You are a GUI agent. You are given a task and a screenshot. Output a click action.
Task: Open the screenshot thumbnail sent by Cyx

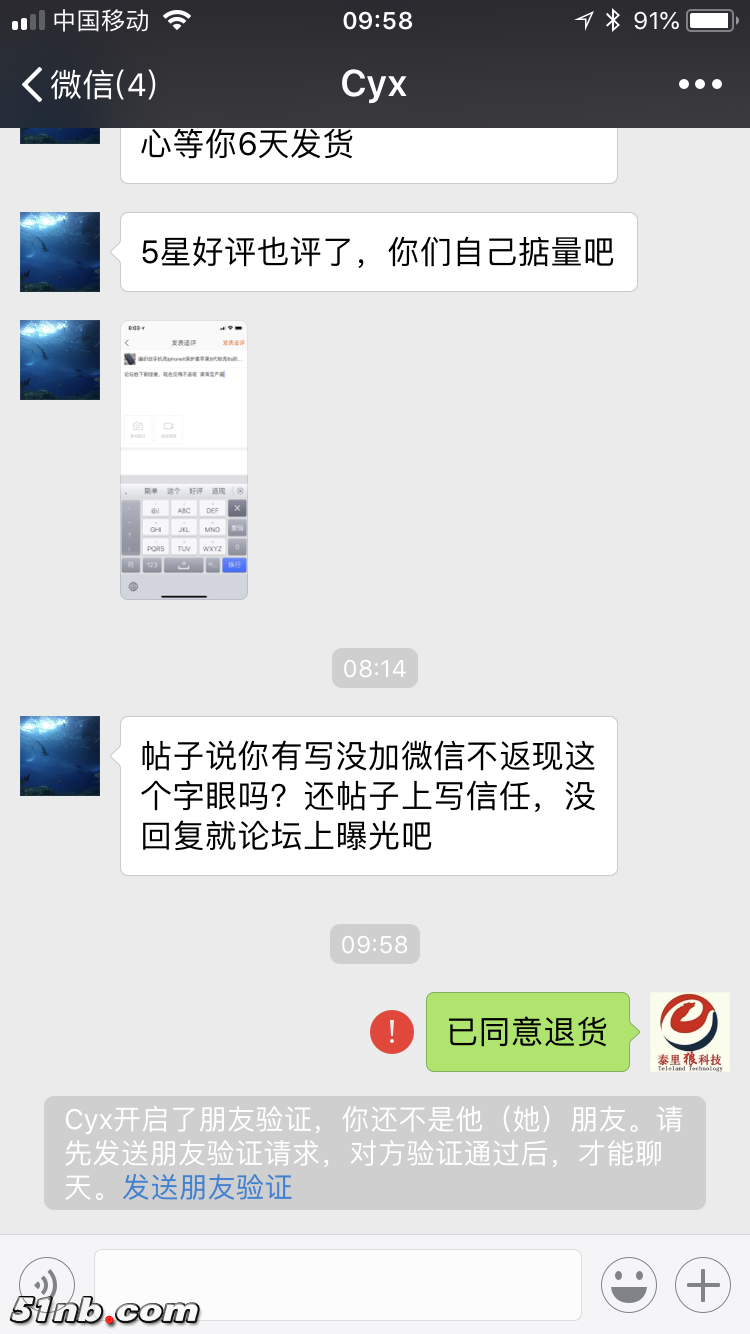(x=184, y=459)
